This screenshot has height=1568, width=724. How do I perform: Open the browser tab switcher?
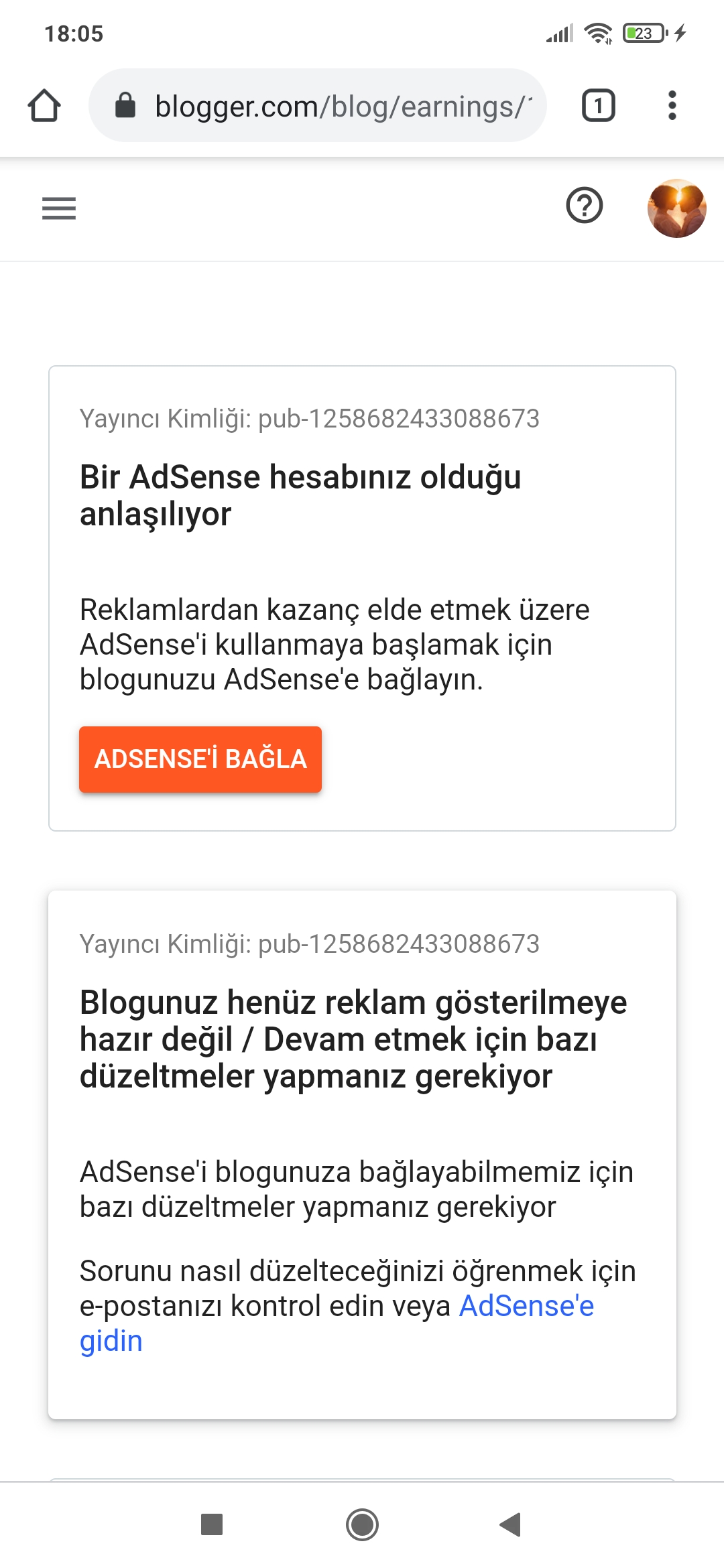coord(598,106)
